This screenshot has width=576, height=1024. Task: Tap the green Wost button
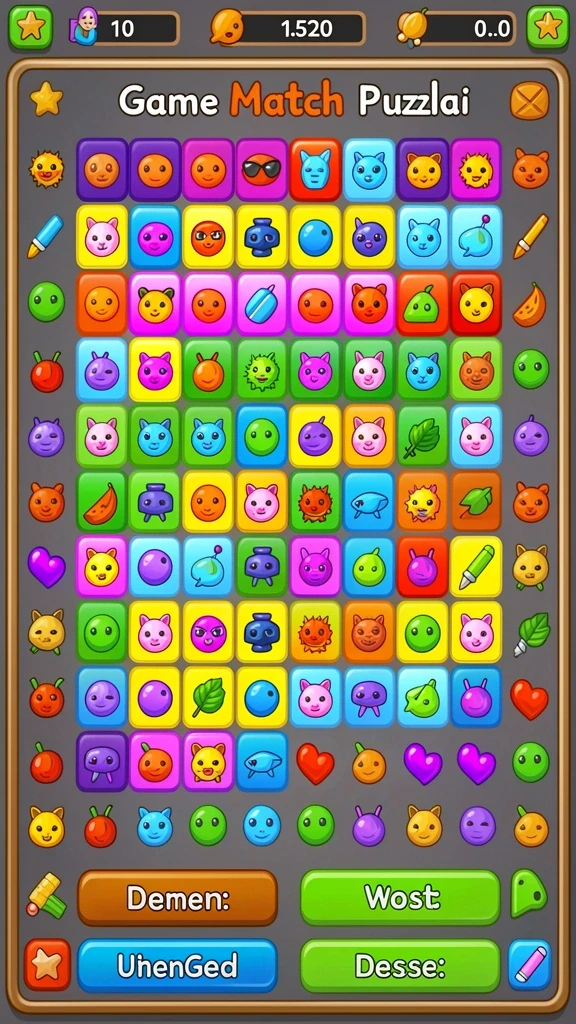(400, 897)
